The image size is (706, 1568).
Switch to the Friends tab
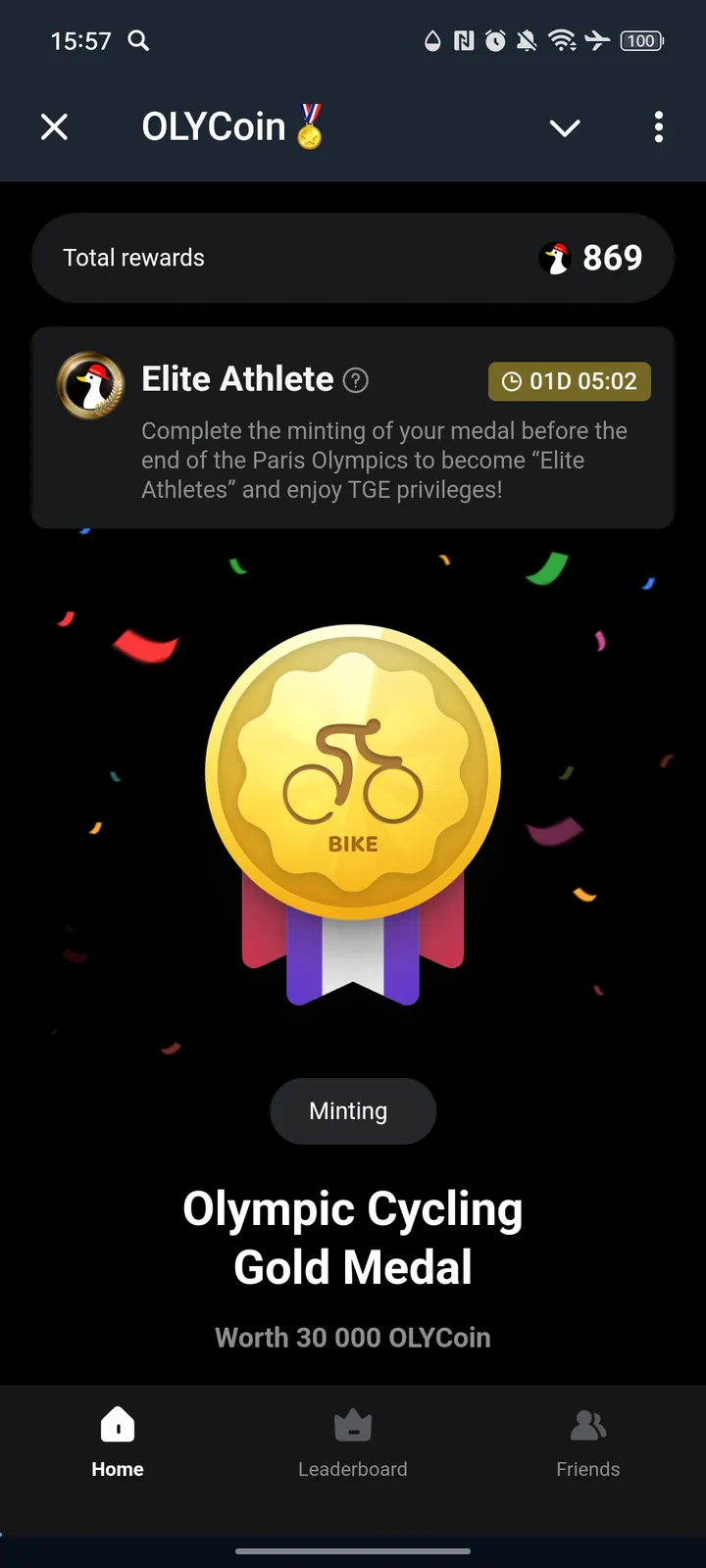588,1445
